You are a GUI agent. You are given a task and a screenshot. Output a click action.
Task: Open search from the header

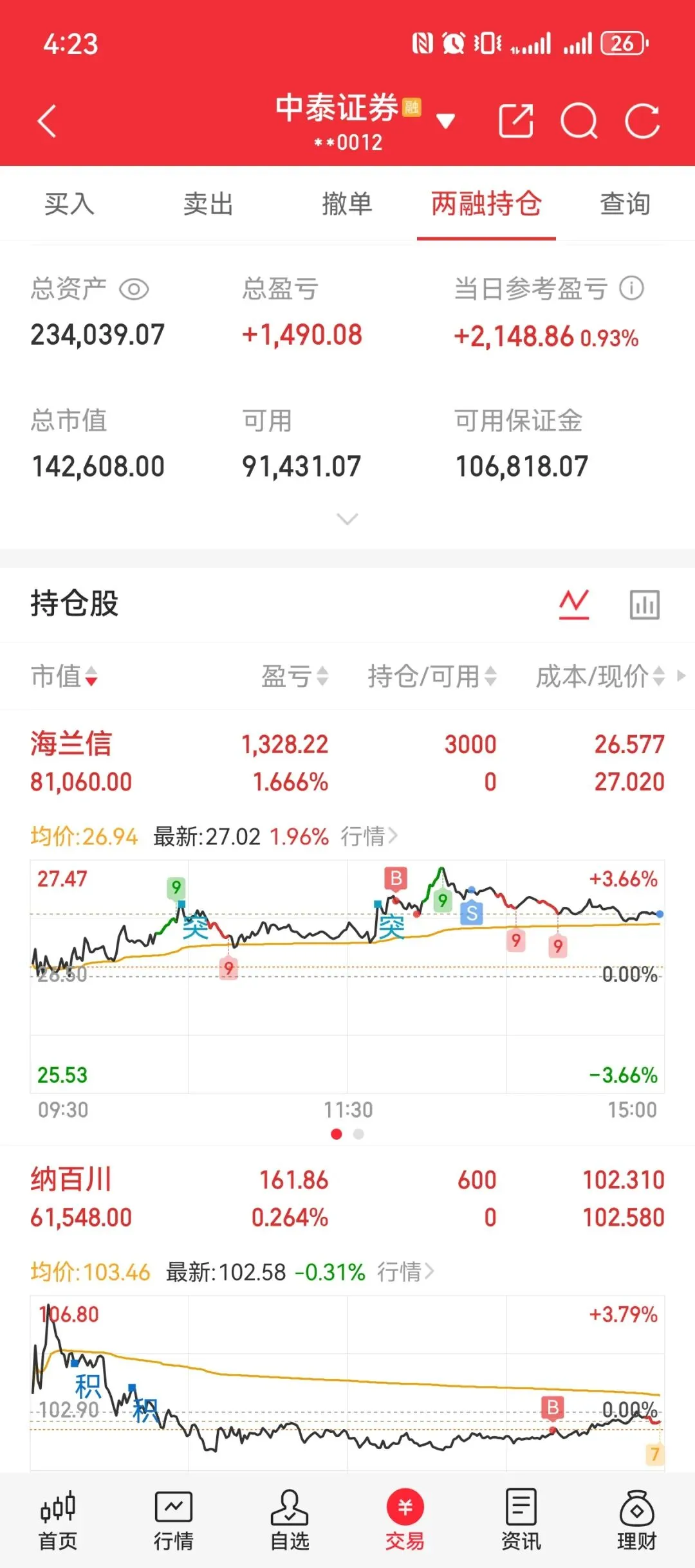(579, 120)
